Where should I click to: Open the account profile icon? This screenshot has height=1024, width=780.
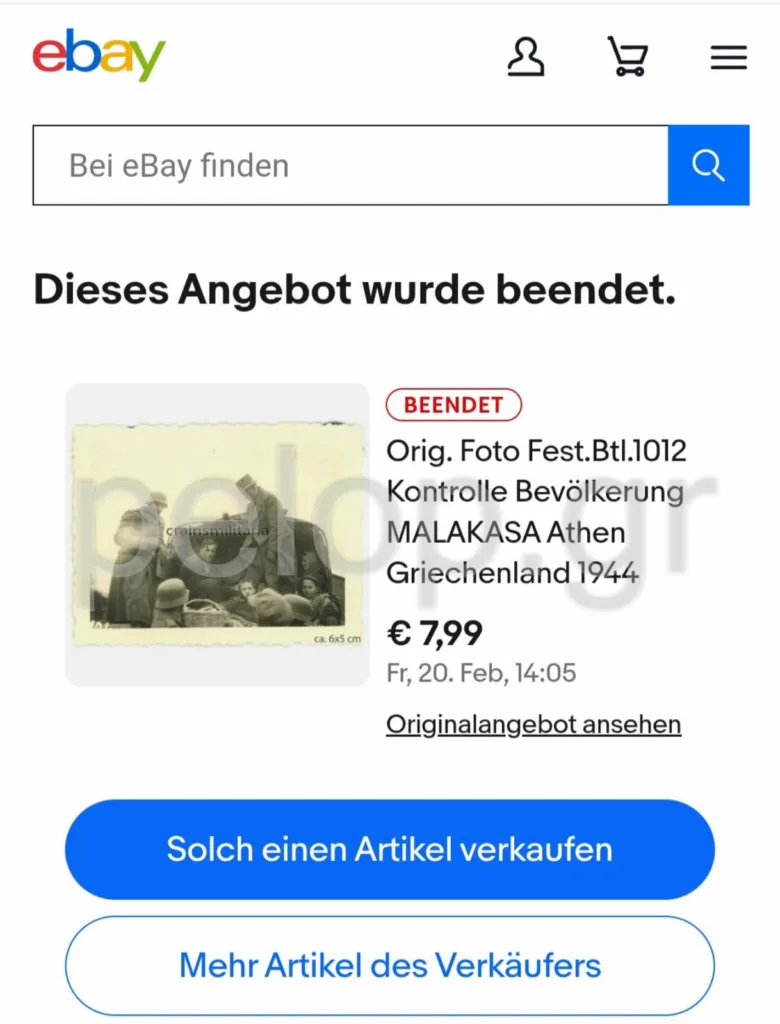pos(526,57)
